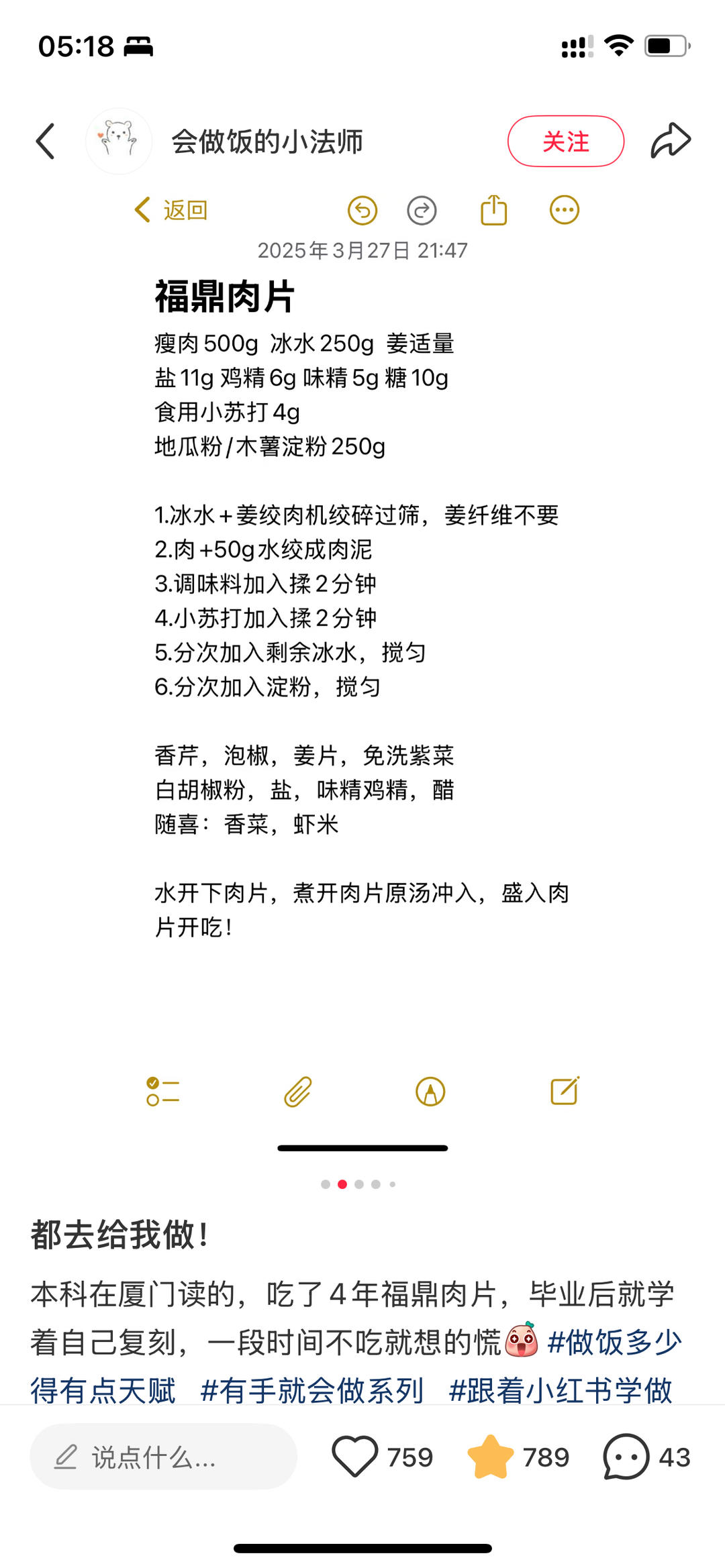The image size is (725, 1568).
Task: Follow 会做饭的小法师 via 关注 button
Action: (565, 142)
